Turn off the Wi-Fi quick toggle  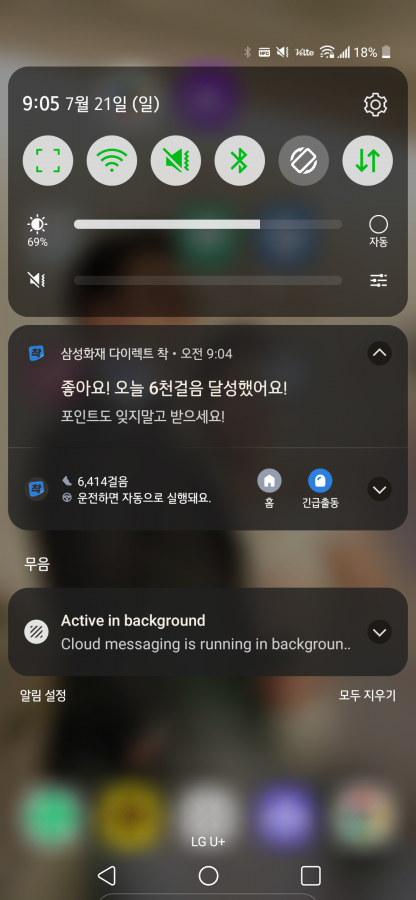pos(112,161)
